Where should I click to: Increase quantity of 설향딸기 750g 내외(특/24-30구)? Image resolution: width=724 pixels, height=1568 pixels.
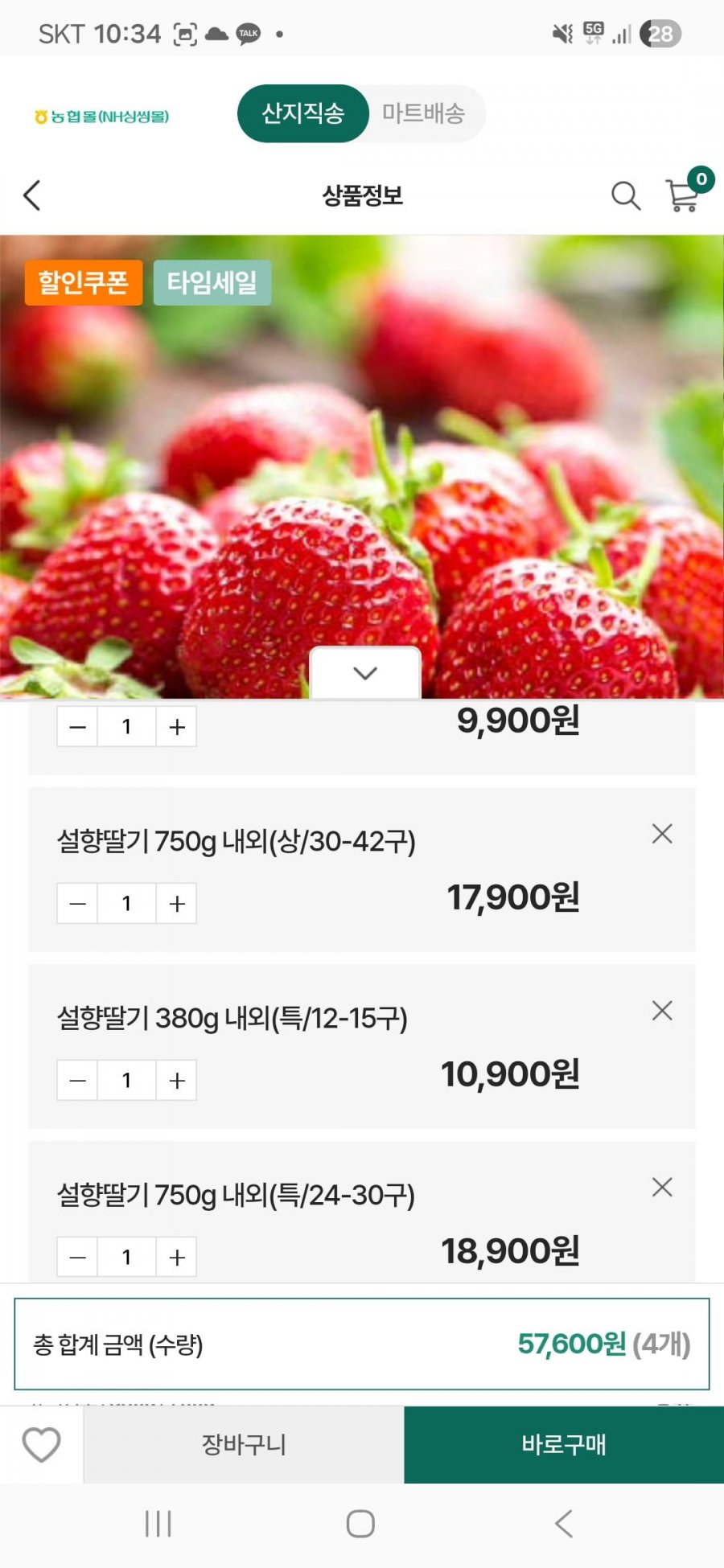pos(177,1258)
